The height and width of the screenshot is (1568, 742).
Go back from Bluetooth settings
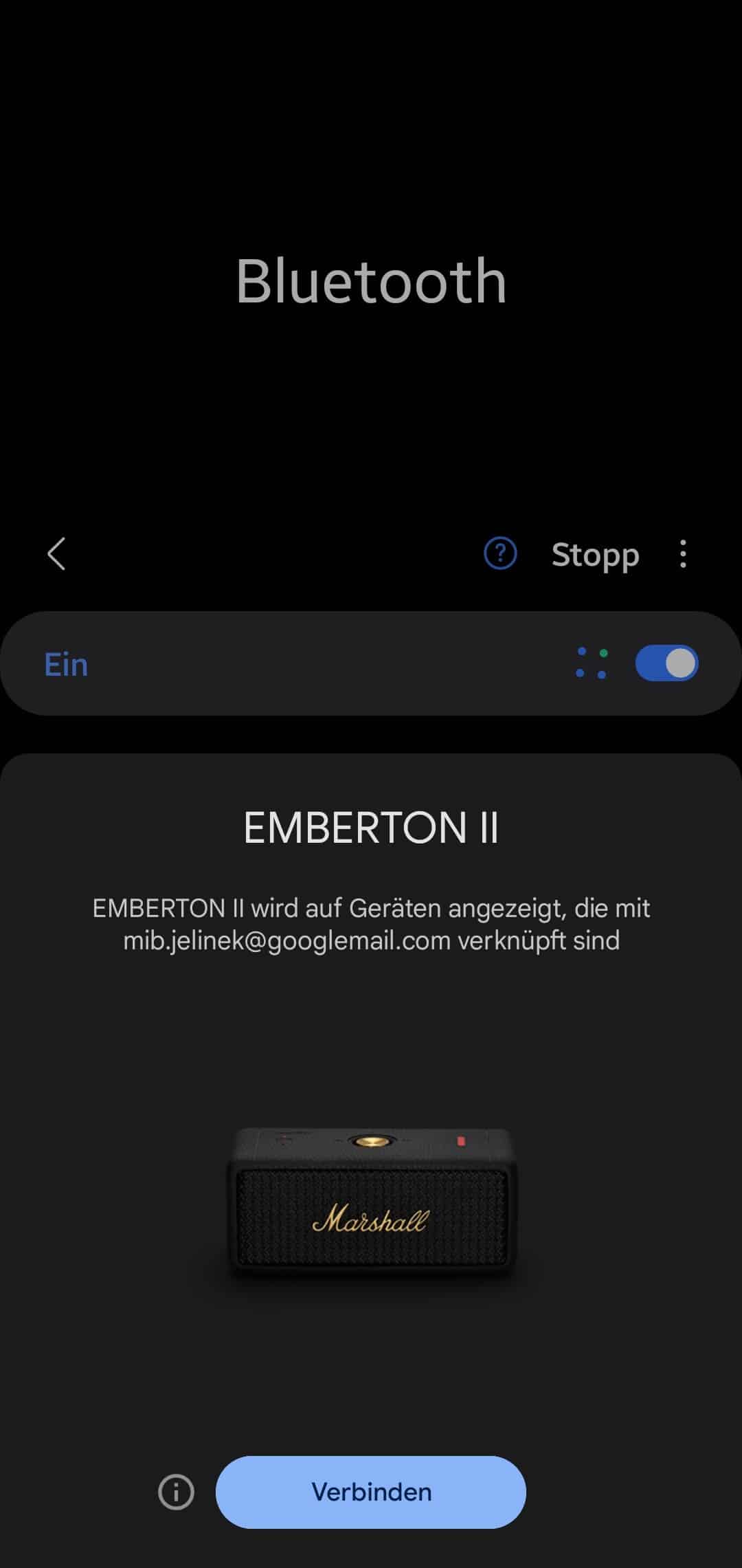(56, 554)
